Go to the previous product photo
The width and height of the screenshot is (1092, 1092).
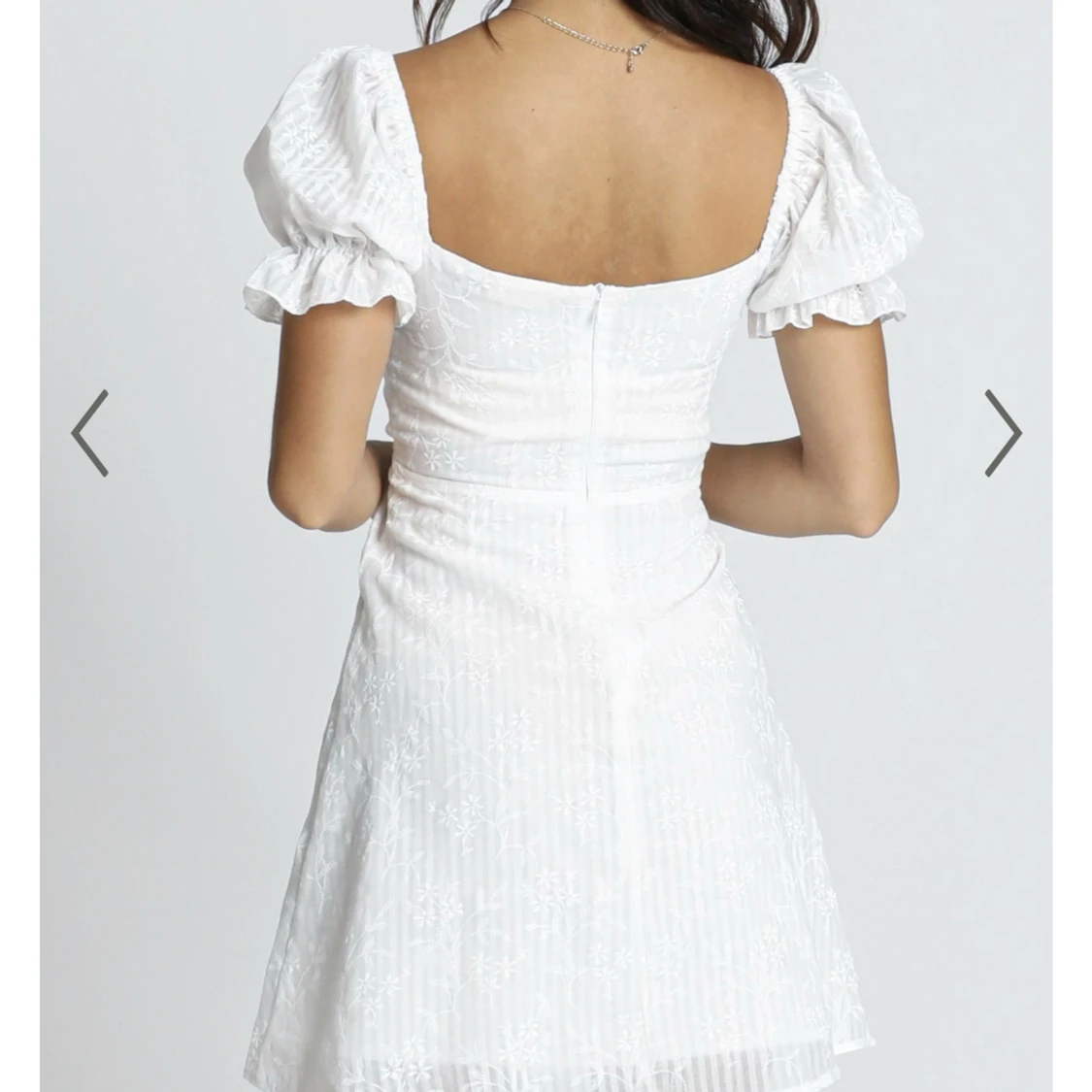pyautogui.click(x=89, y=433)
